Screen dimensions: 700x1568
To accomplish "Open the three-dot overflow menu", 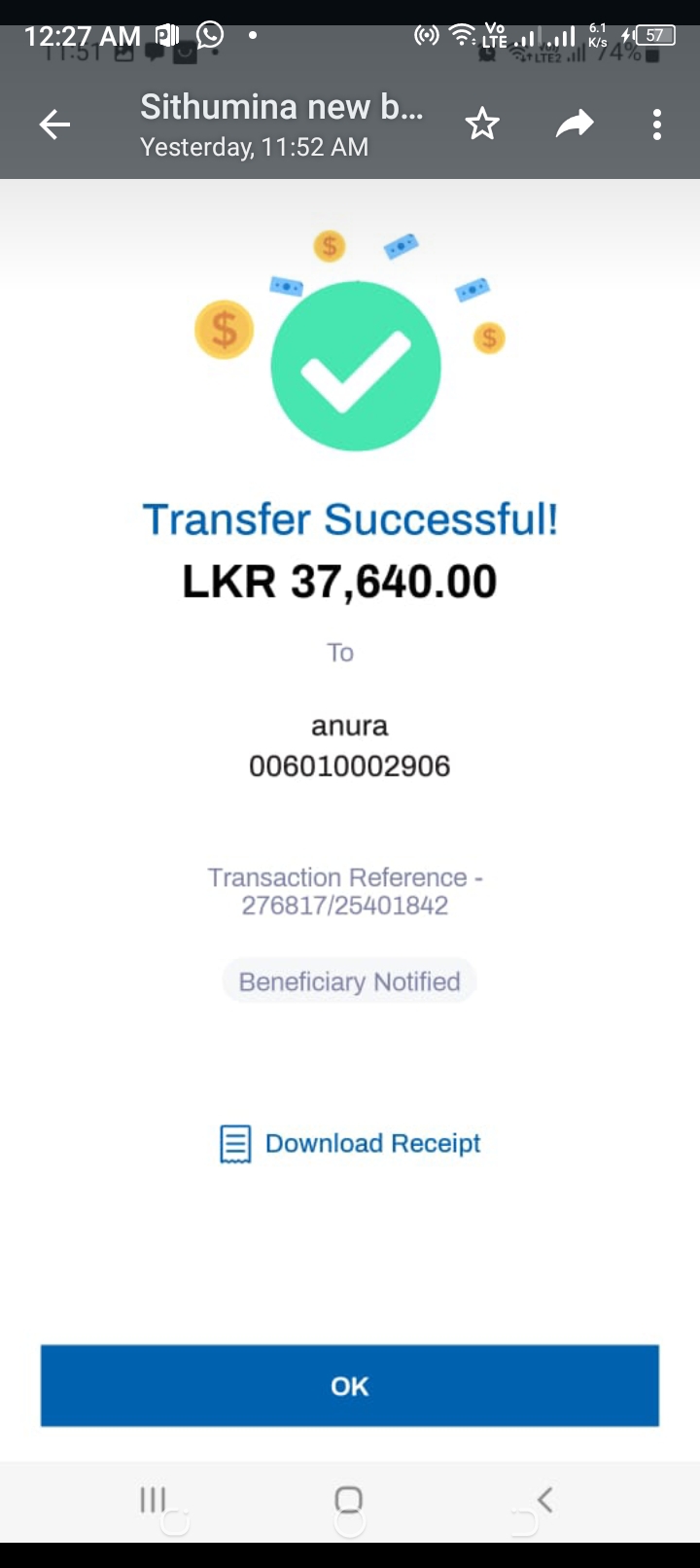I will [x=657, y=125].
